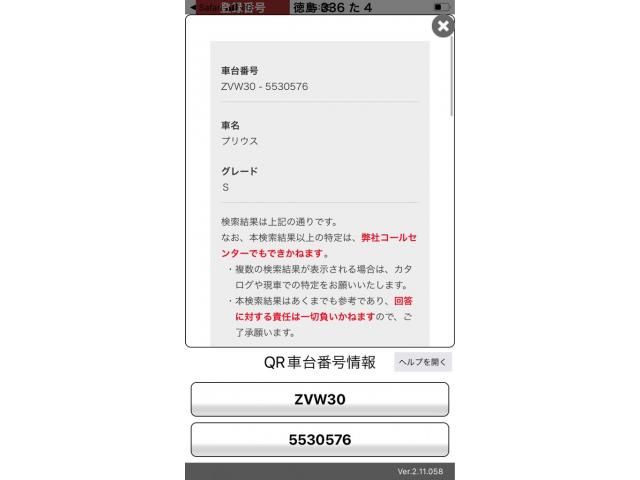Tap the 5530576 chassis number button

tap(319, 440)
